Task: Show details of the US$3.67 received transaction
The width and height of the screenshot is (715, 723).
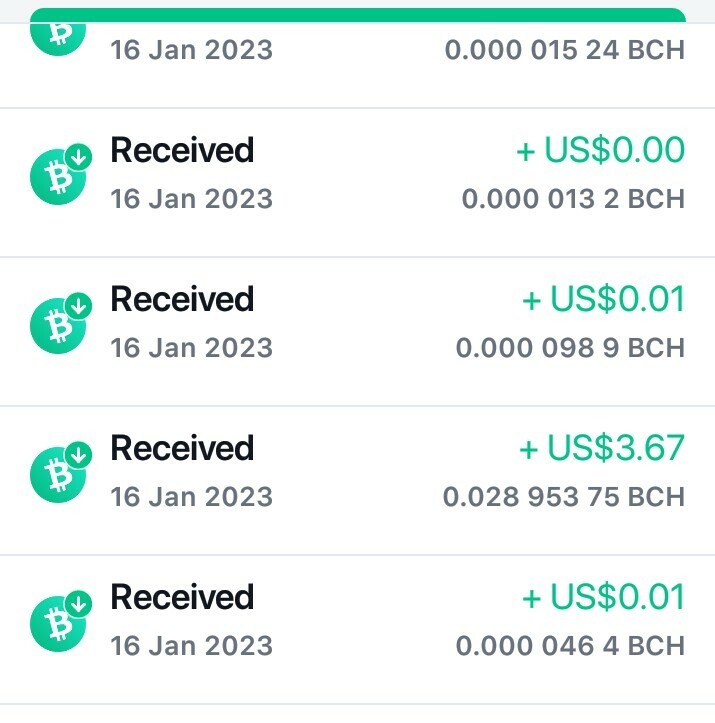Action: click(x=357, y=472)
